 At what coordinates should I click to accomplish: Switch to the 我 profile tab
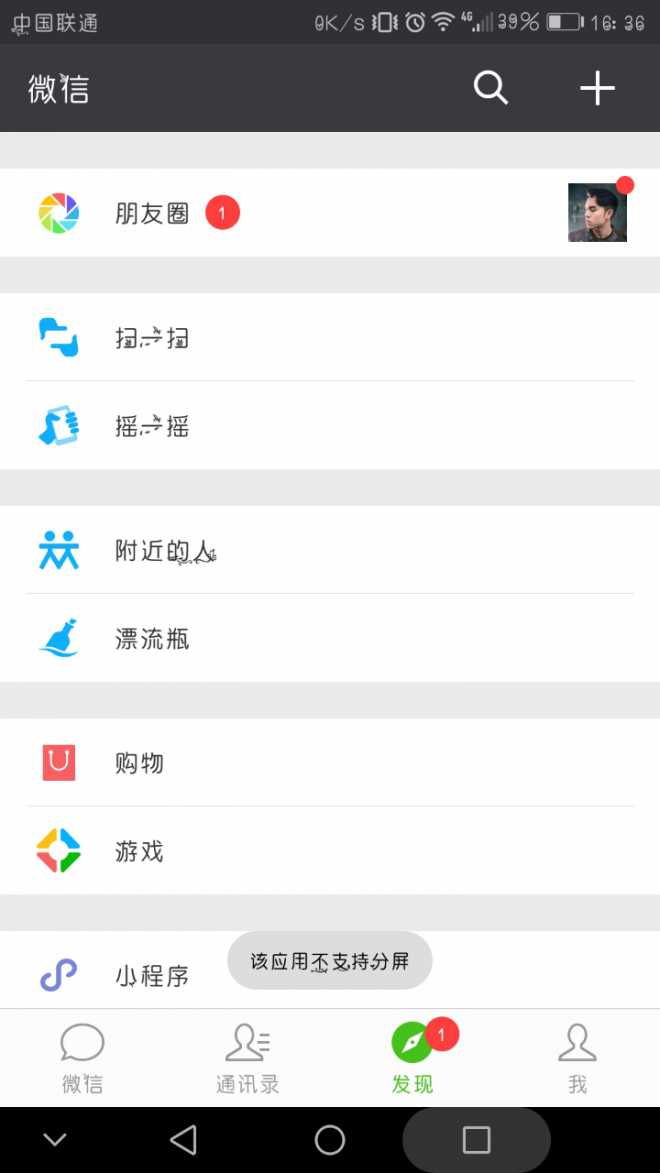(x=577, y=1058)
